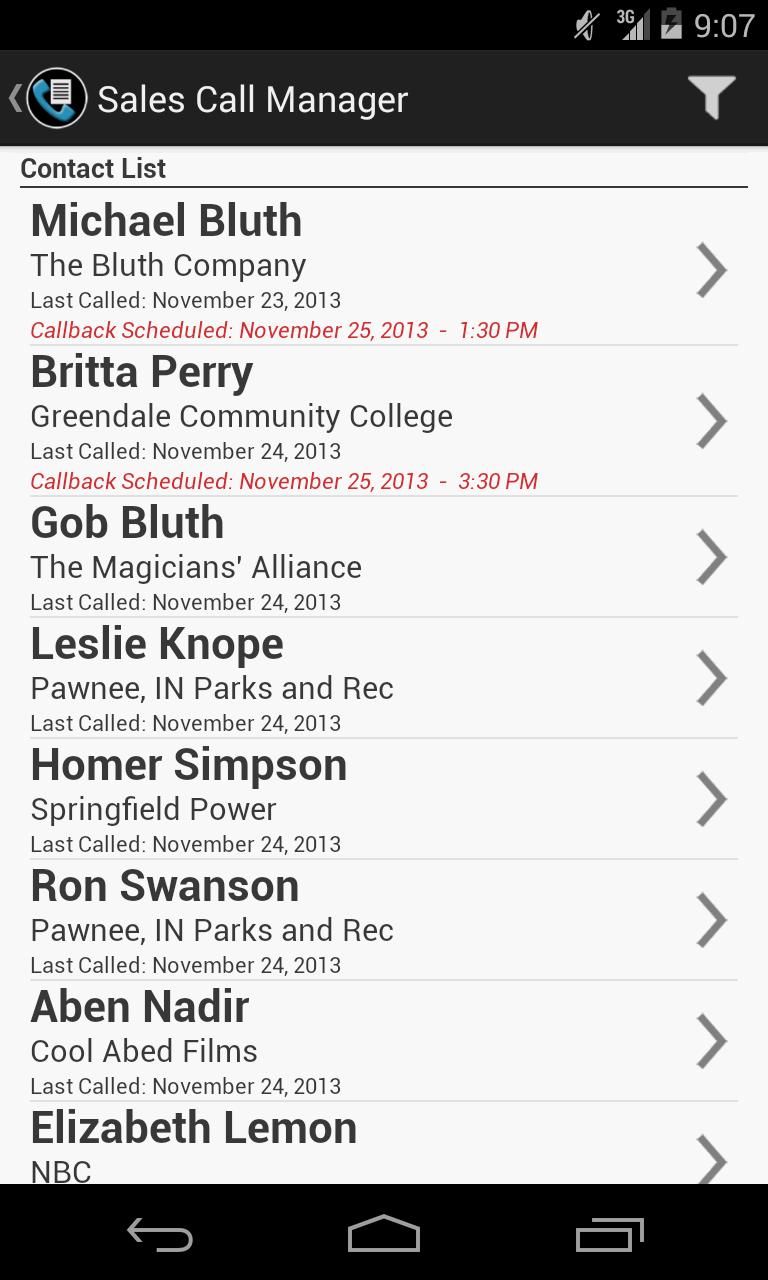Open the contact filter icon
Image resolution: width=768 pixels, height=1280 pixels.
(x=711, y=98)
